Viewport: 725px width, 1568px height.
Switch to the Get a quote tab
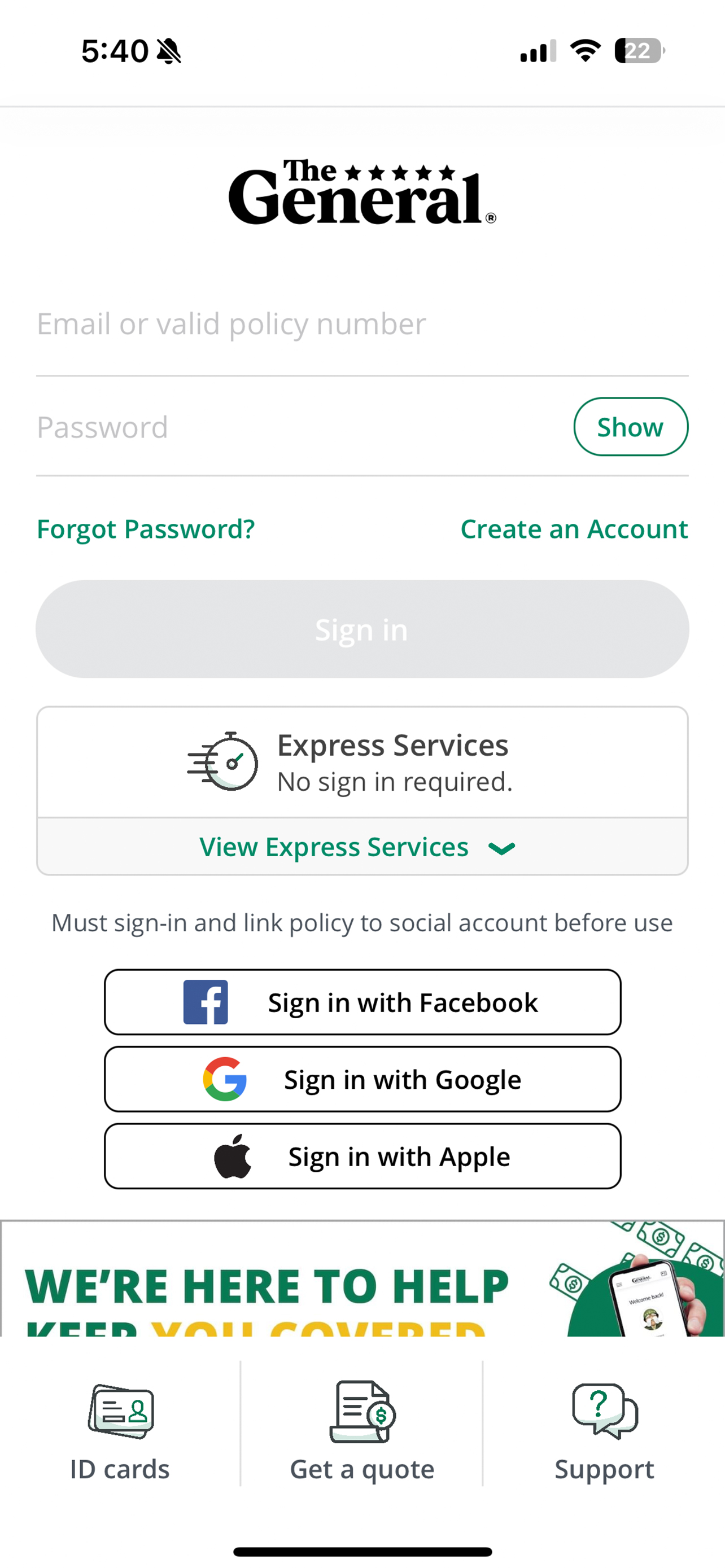pyautogui.click(x=361, y=1469)
